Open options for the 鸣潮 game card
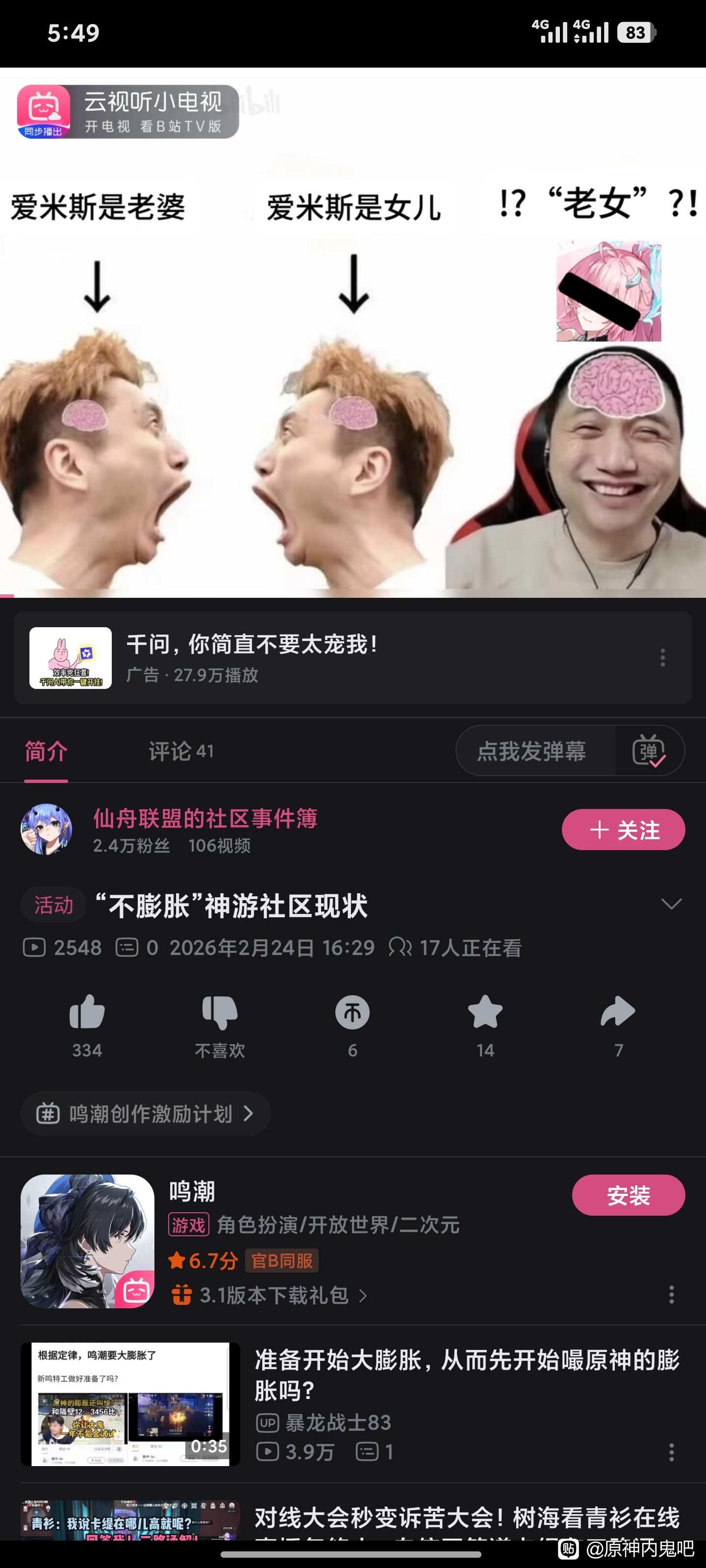The image size is (706, 1568). (671, 1295)
